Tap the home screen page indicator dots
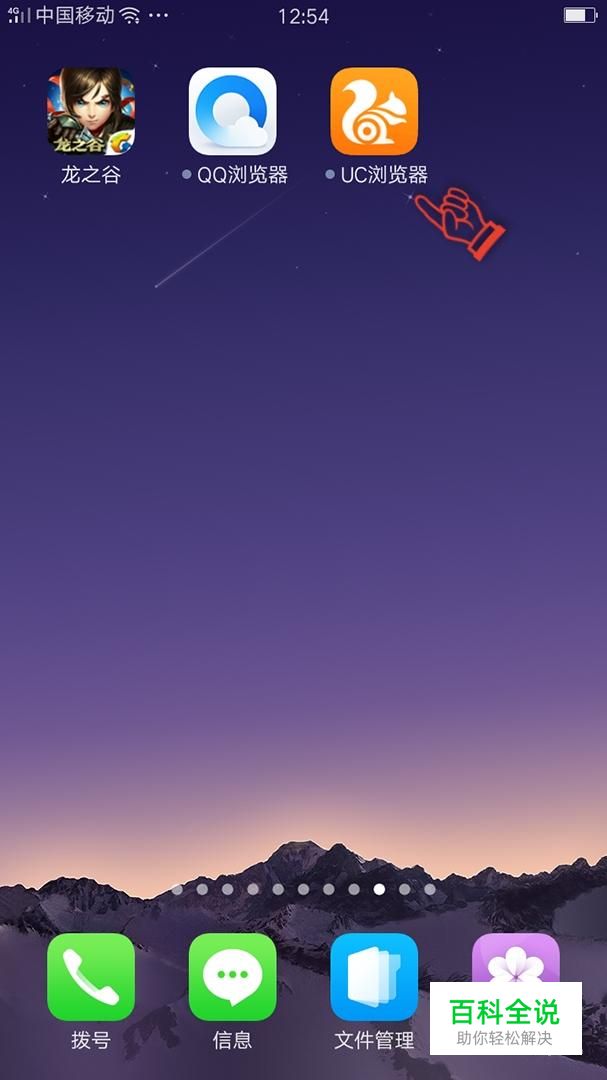The image size is (607, 1080). point(303,889)
